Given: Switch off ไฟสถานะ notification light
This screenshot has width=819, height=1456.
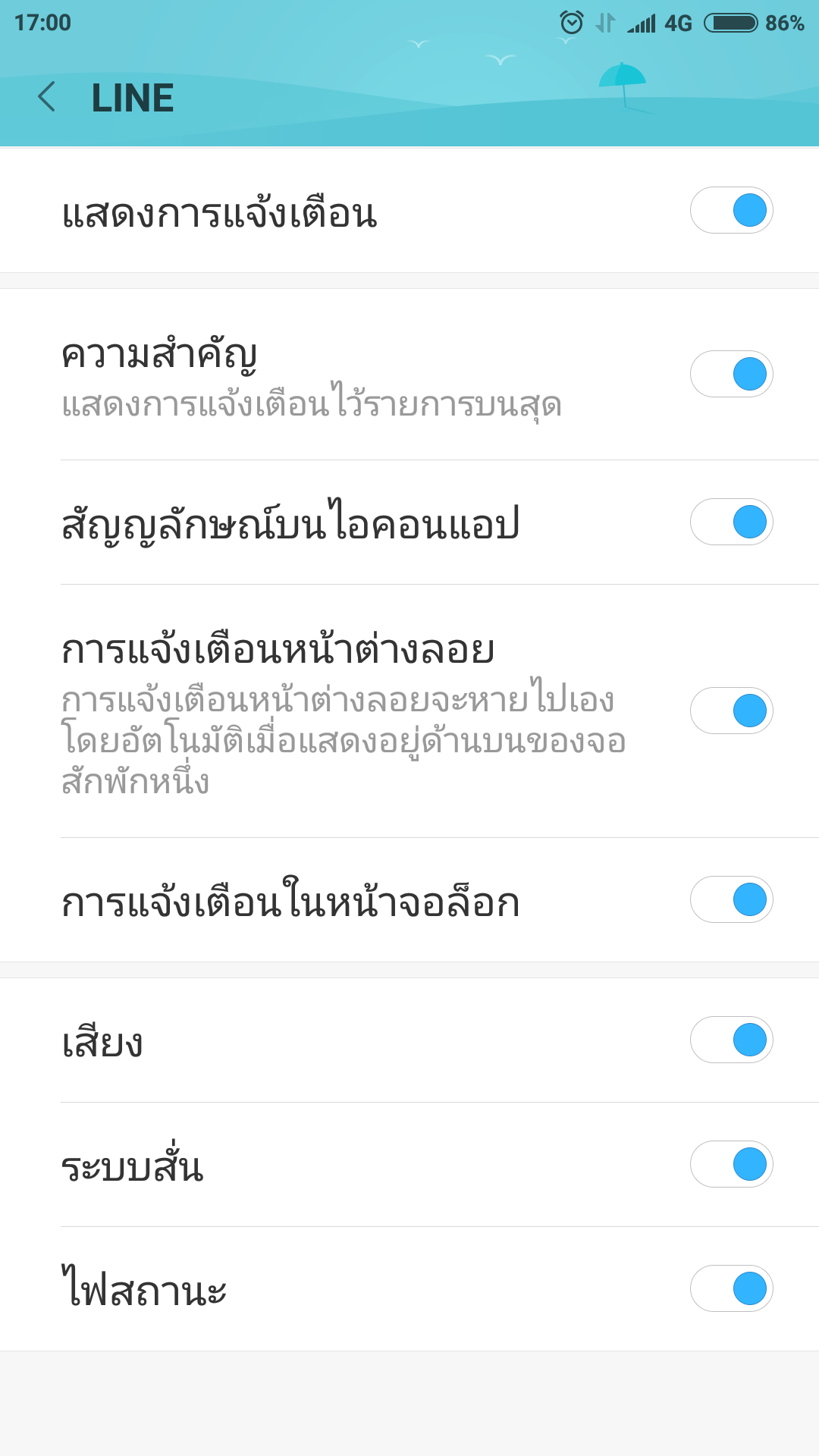Looking at the screenshot, I should [731, 1288].
